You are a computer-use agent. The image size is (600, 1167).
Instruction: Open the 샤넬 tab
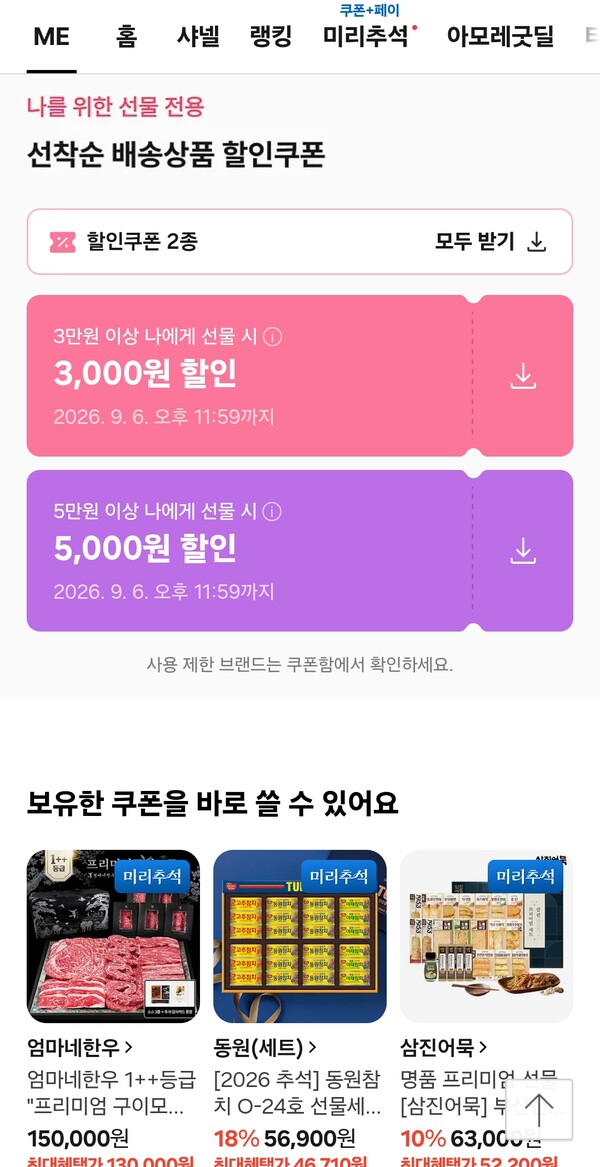coord(198,36)
